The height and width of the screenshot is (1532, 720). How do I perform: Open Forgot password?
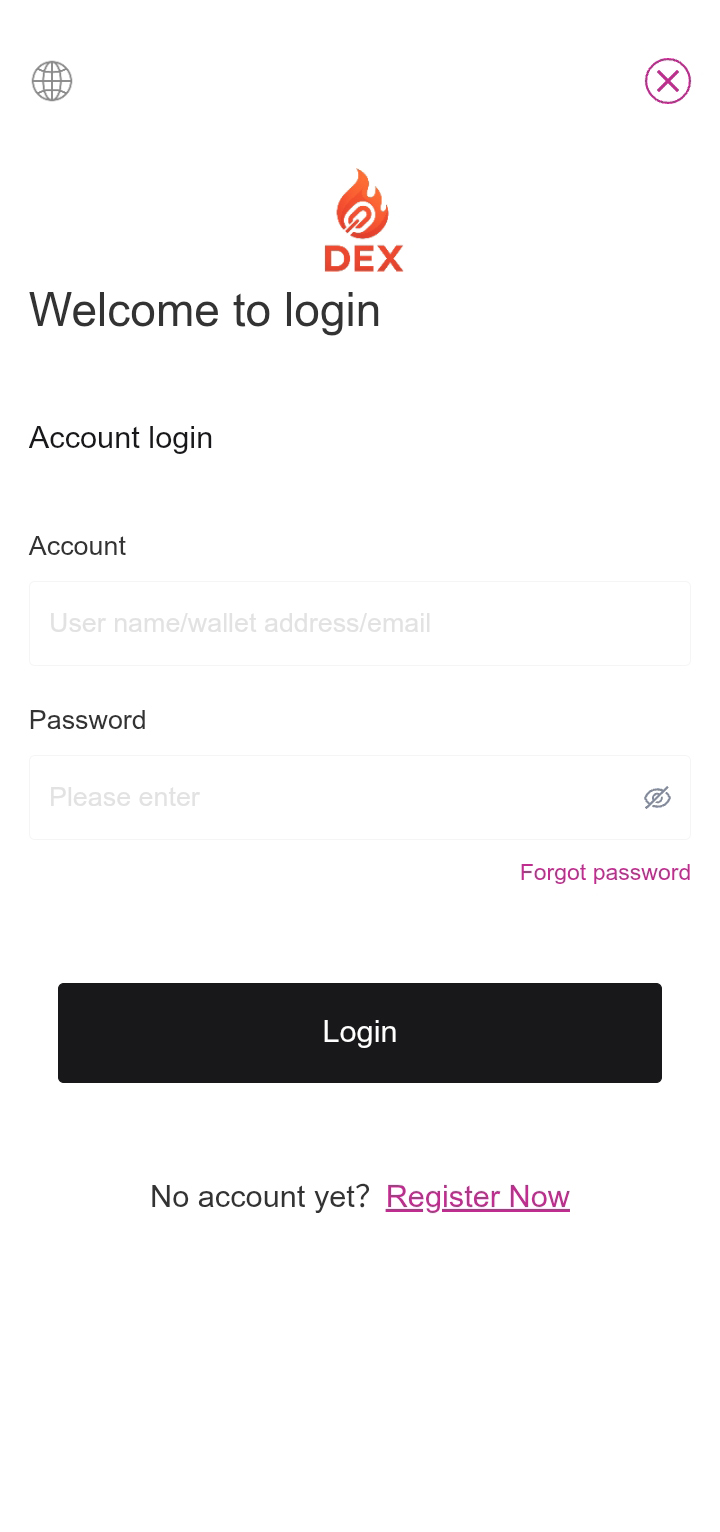coord(605,872)
